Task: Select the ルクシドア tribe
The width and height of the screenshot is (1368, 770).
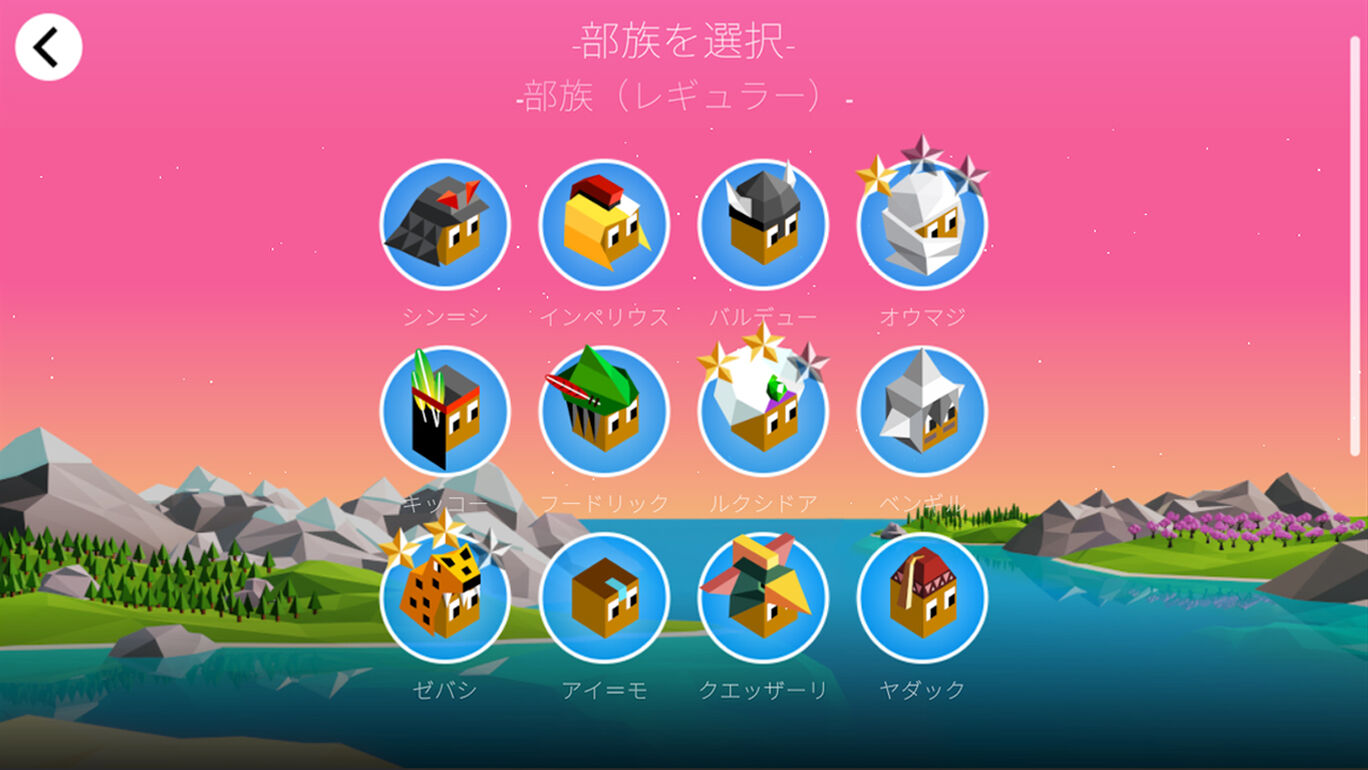Action: click(x=763, y=411)
